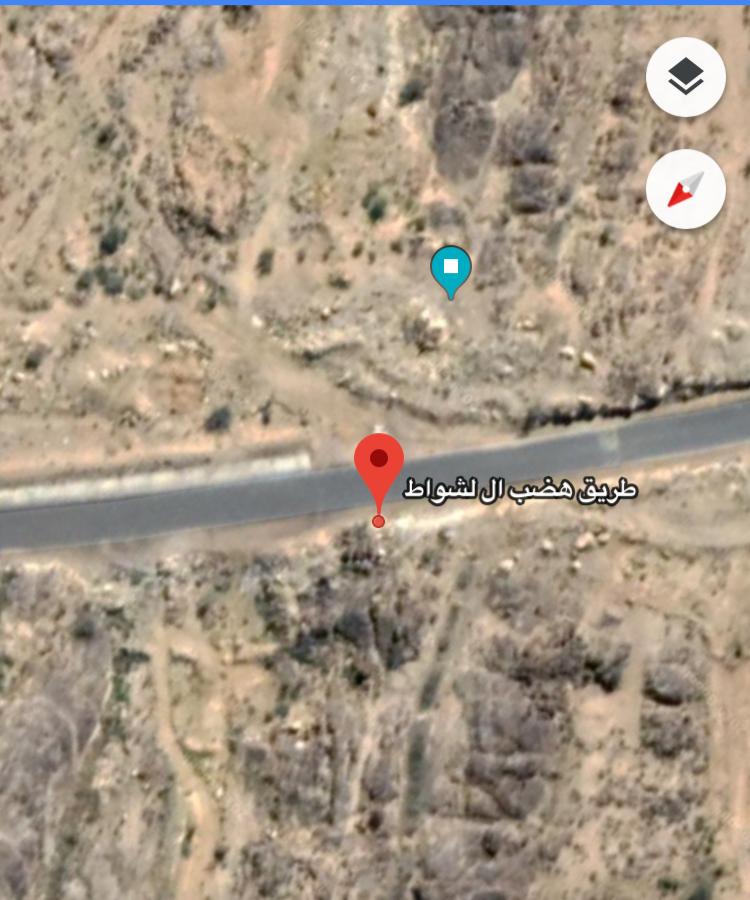Select the red dropped pin on the road
The image size is (750, 900).
(379, 466)
